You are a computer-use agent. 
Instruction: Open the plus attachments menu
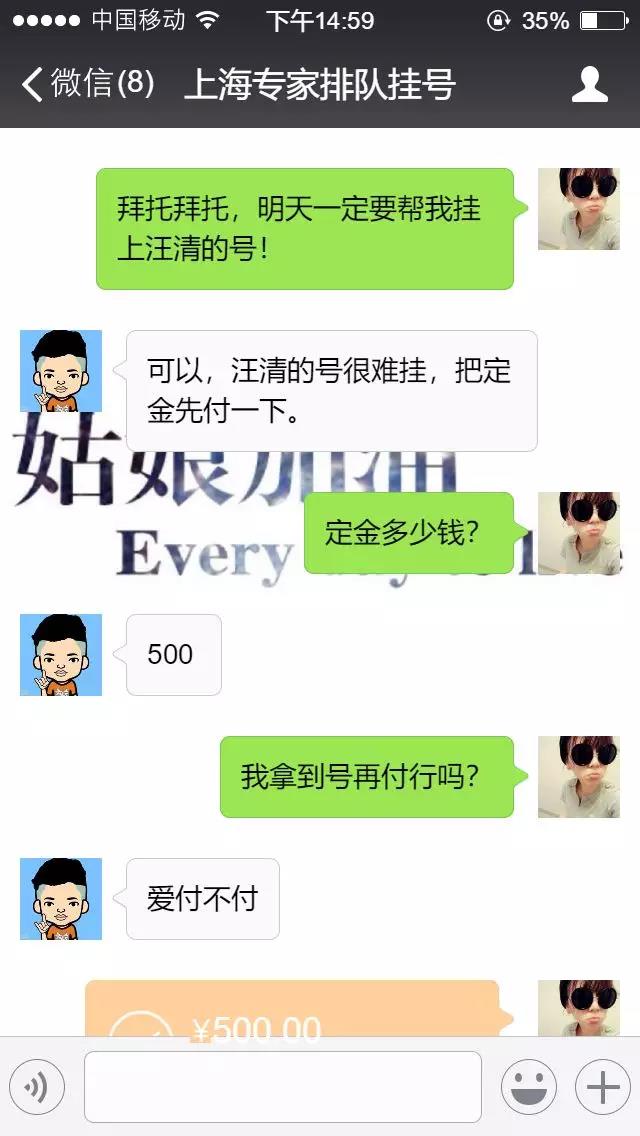602,1086
